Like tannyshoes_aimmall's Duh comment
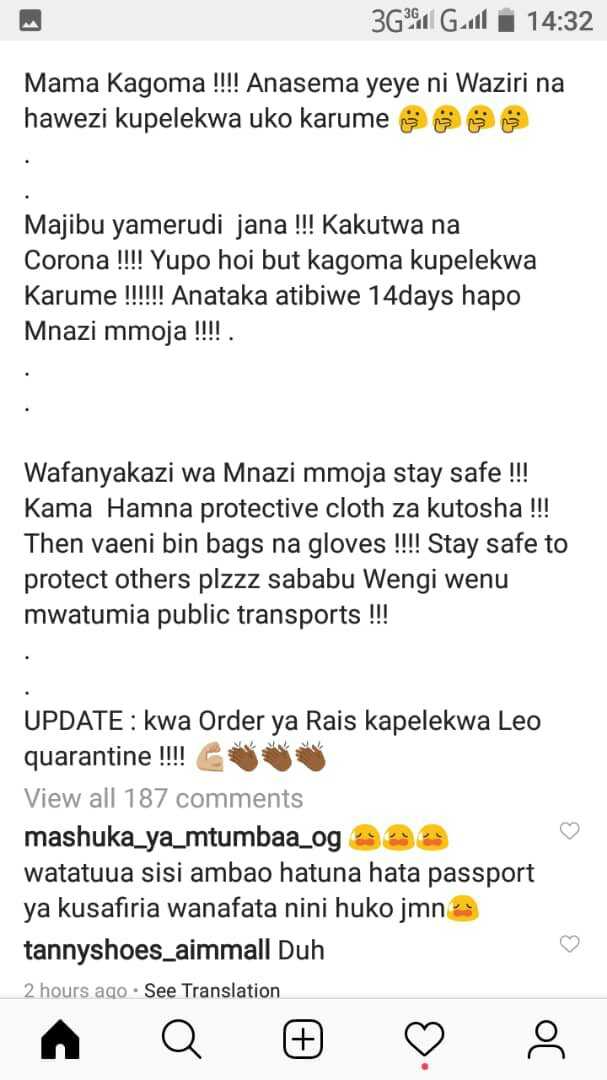Image resolution: width=607 pixels, height=1080 pixels. pos(569,944)
